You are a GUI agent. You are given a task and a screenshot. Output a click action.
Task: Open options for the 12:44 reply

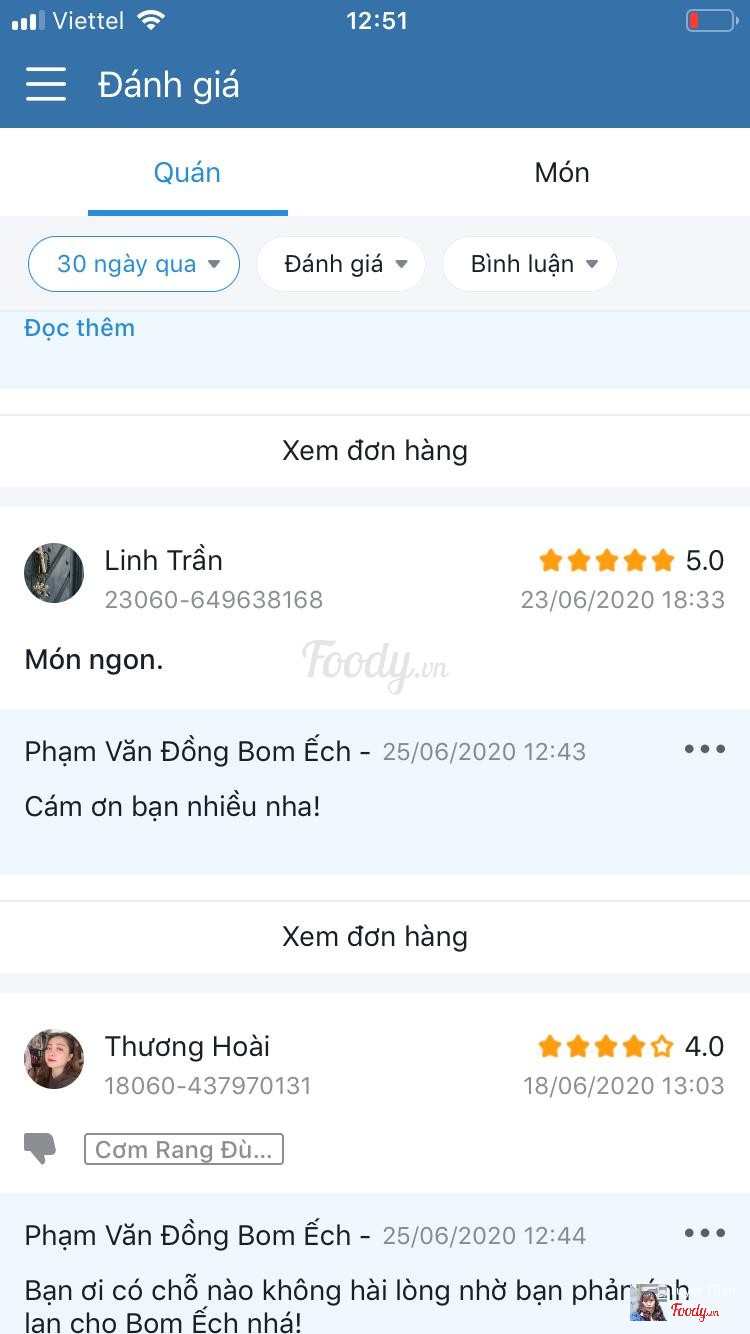coord(705,1233)
